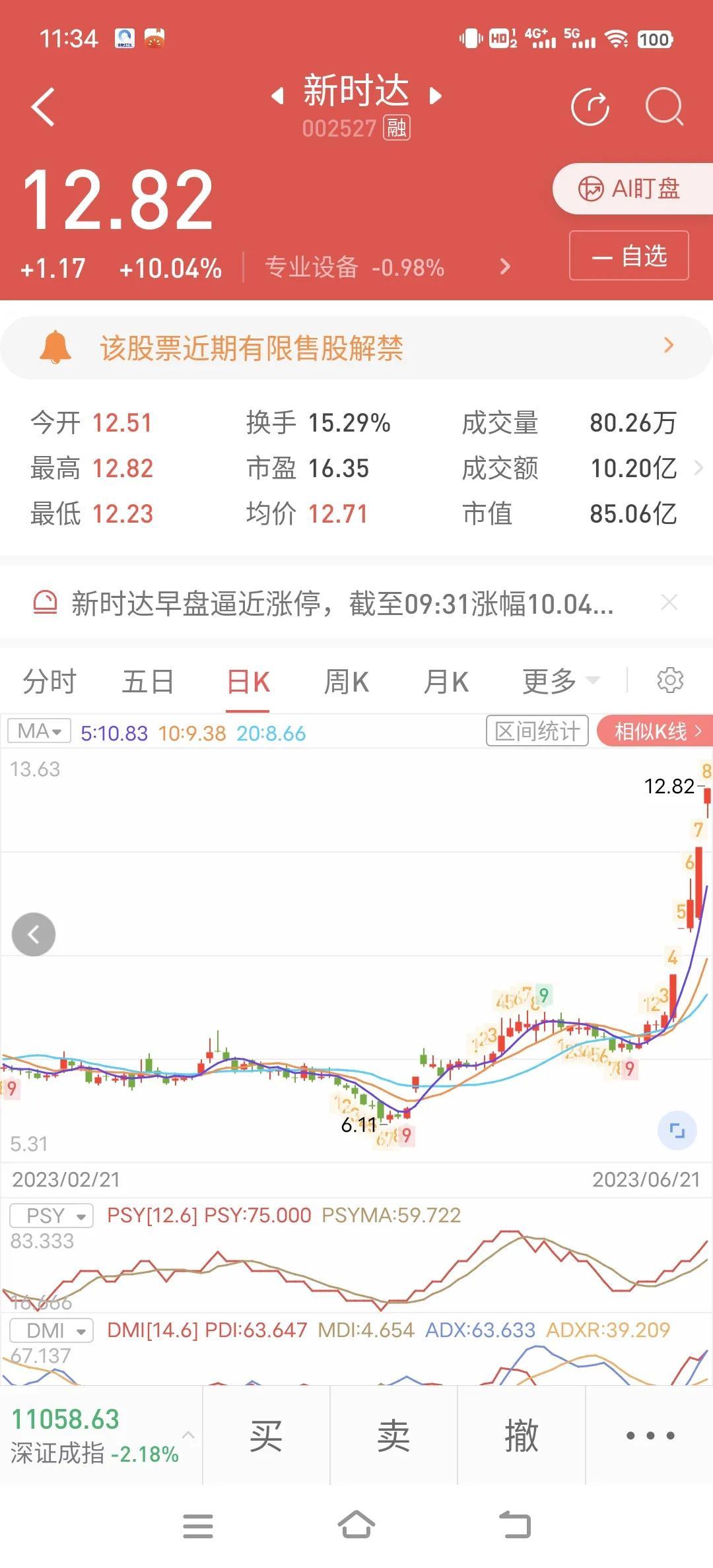View 相似K线 similar patterns

tap(655, 731)
